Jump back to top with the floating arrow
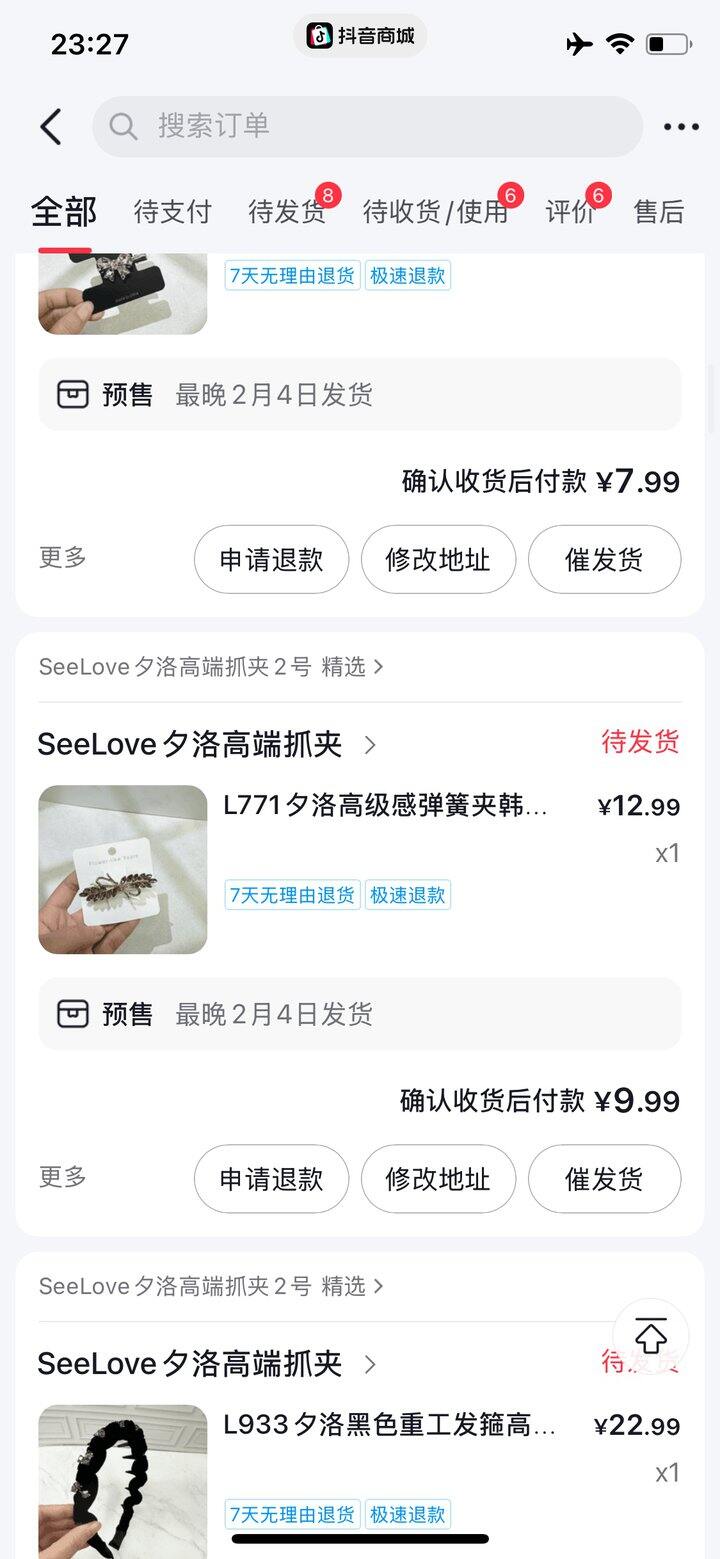Viewport: 720px width, 1559px height. [x=651, y=1336]
